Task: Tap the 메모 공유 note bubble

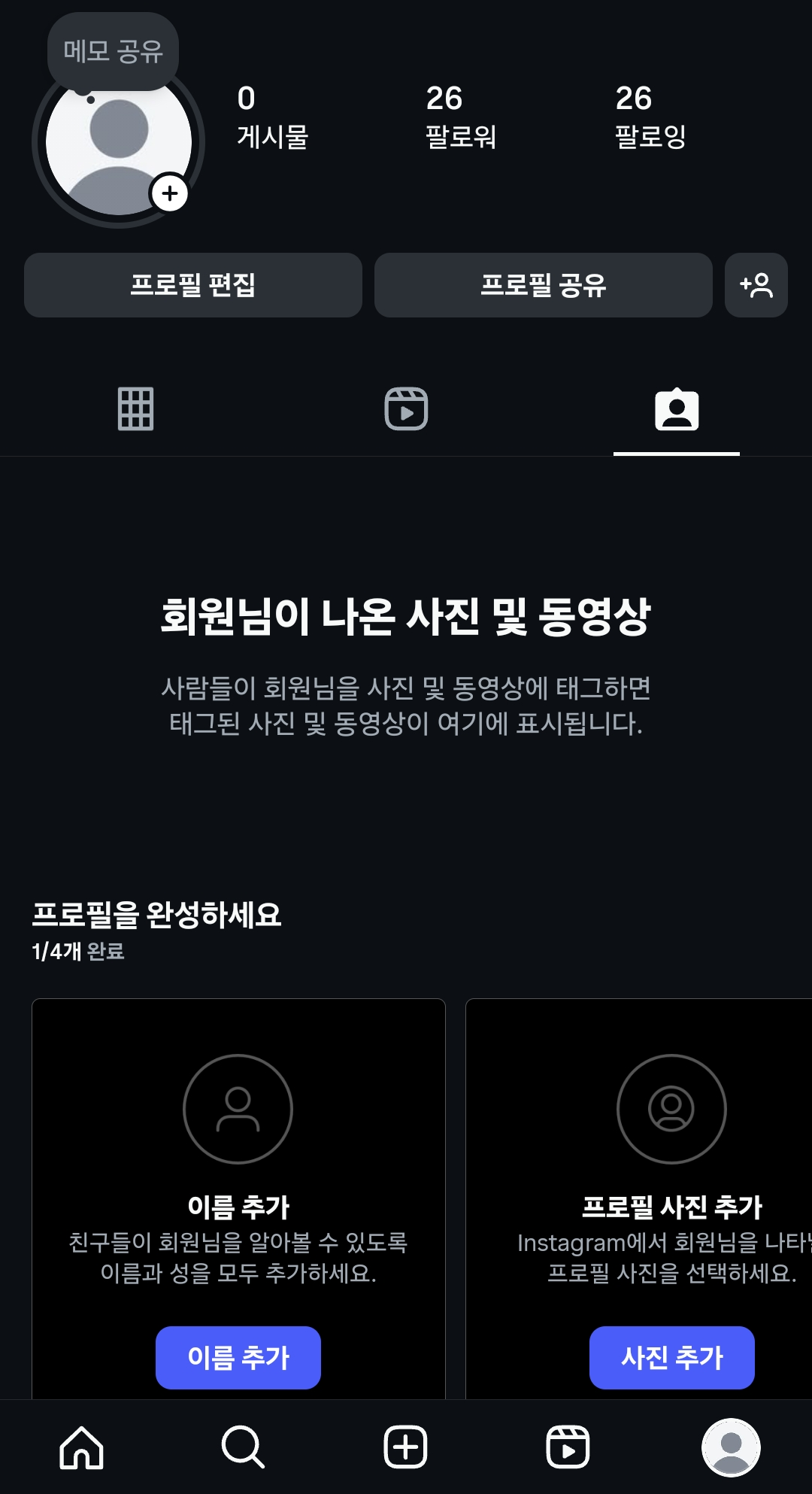Action: tap(113, 51)
